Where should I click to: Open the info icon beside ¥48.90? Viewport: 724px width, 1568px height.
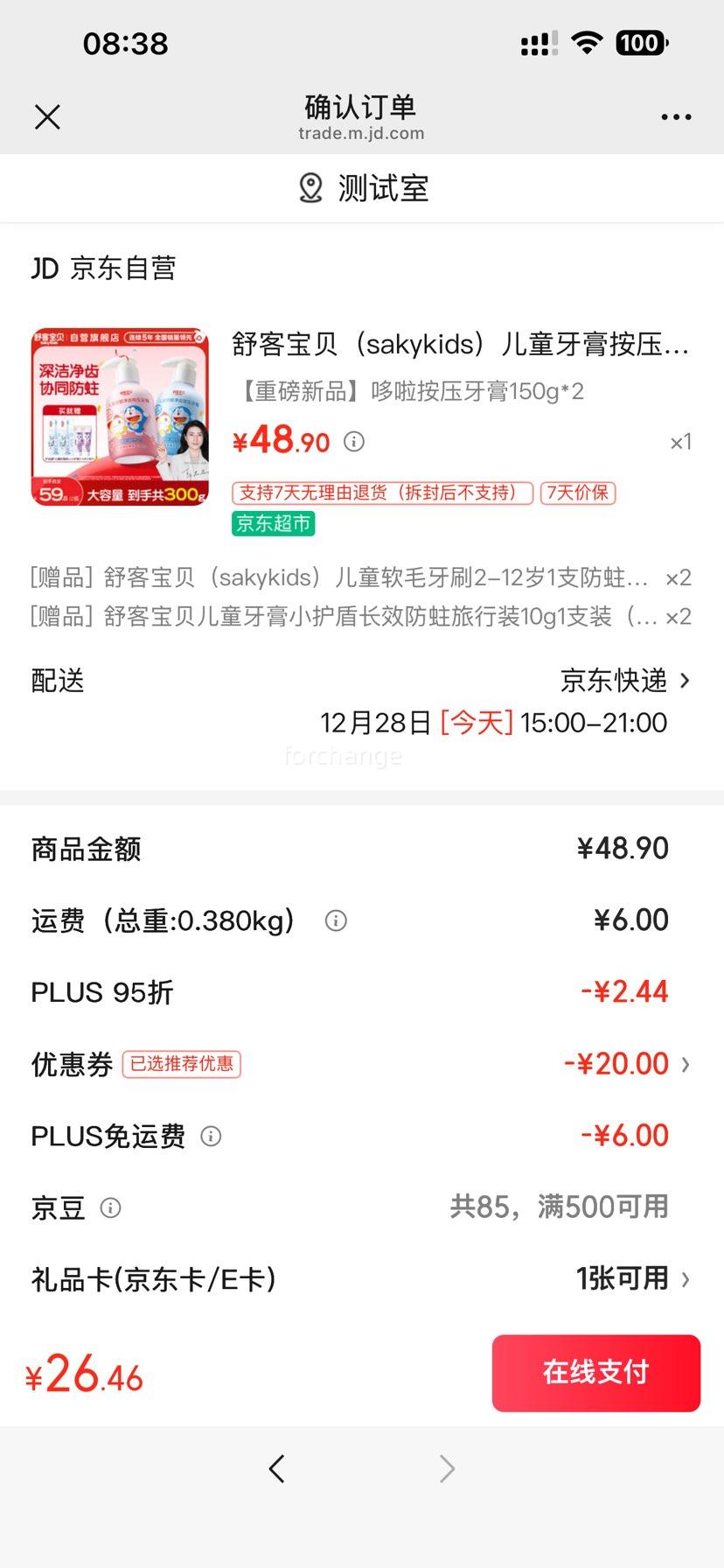[353, 442]
